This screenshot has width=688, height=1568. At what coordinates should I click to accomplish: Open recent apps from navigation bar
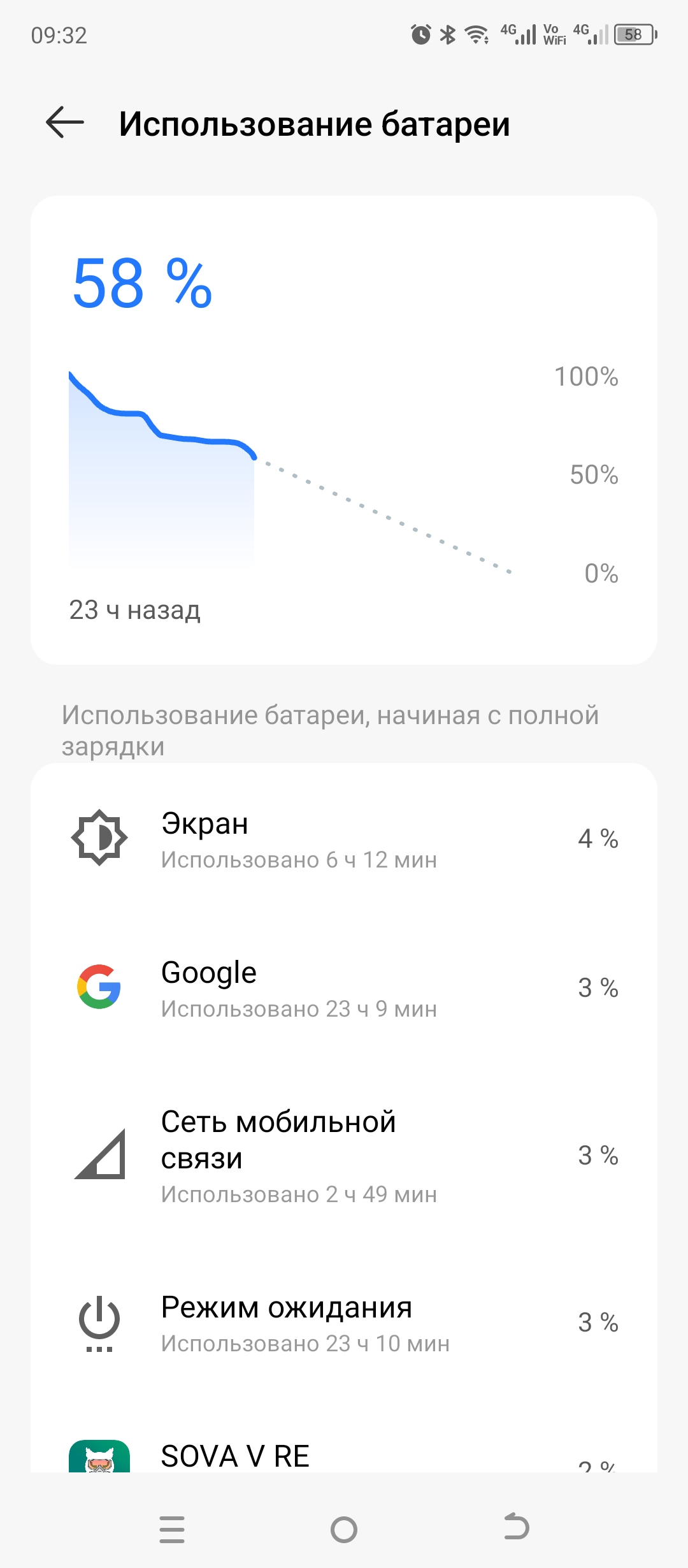click(172, 1529)
